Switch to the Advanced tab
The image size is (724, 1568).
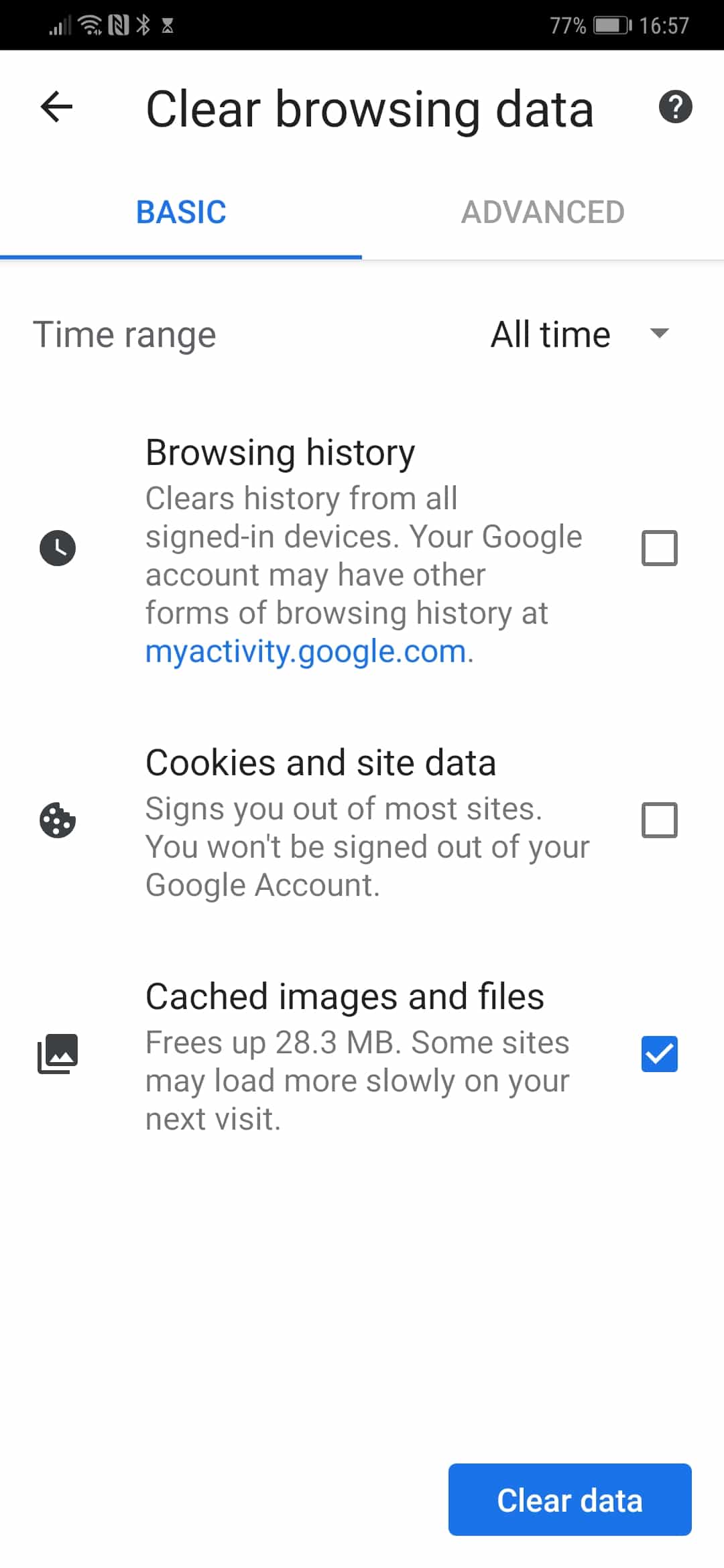[542, 212]
